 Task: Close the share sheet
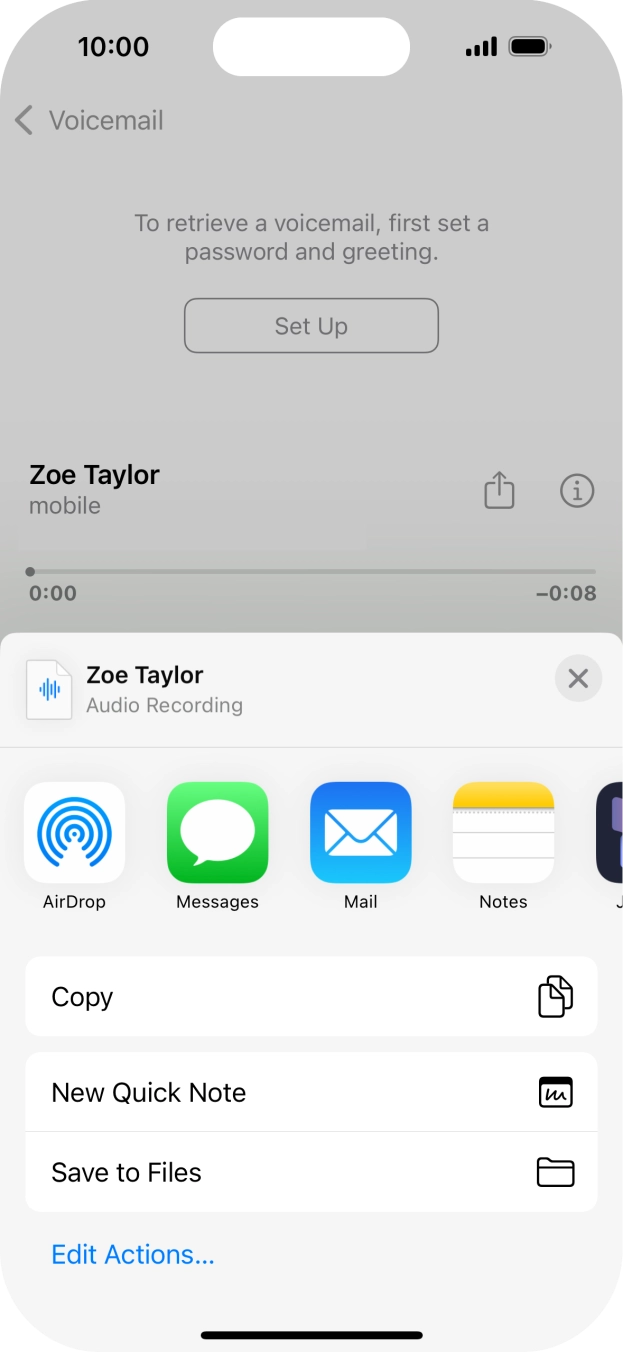tap(578, 679)
